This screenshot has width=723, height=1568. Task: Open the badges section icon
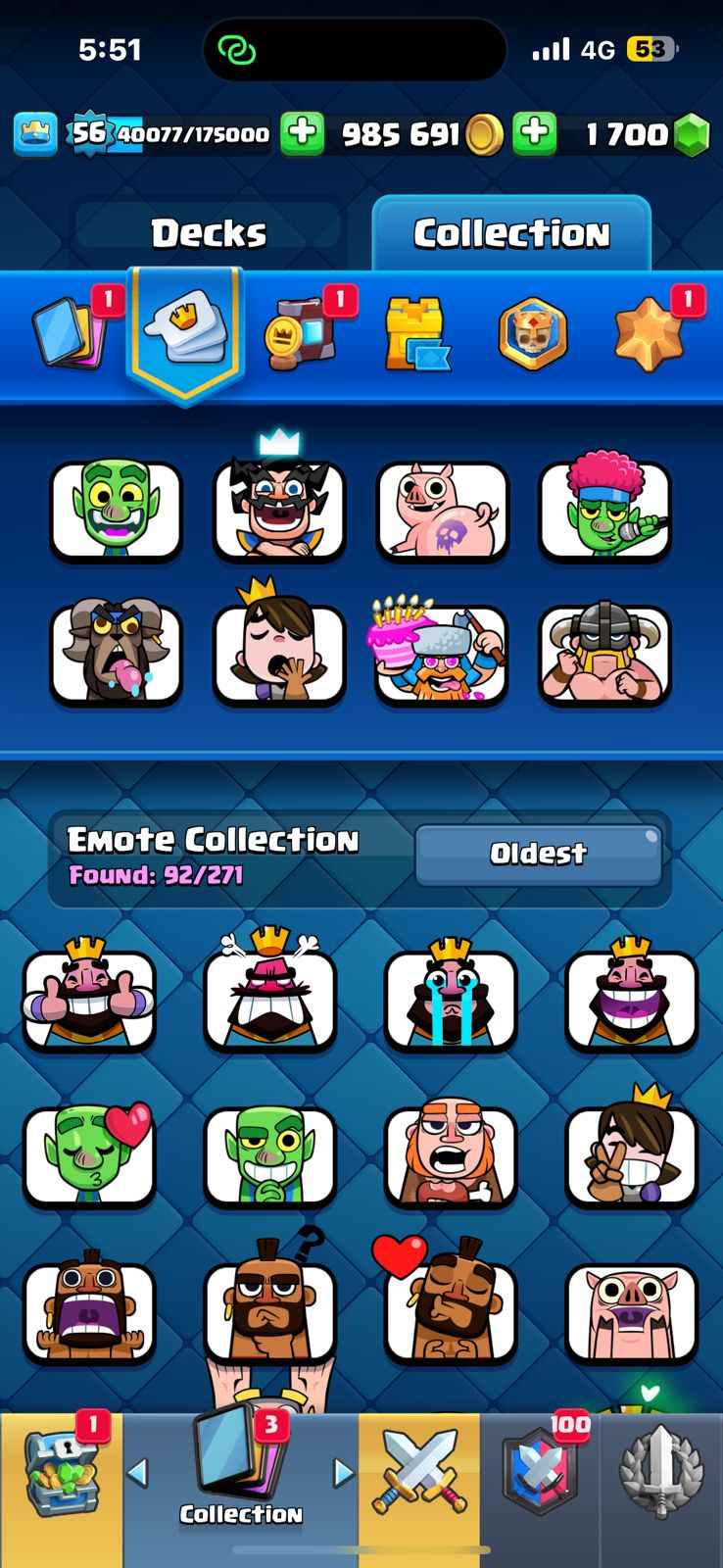click(x=533, y=334)
